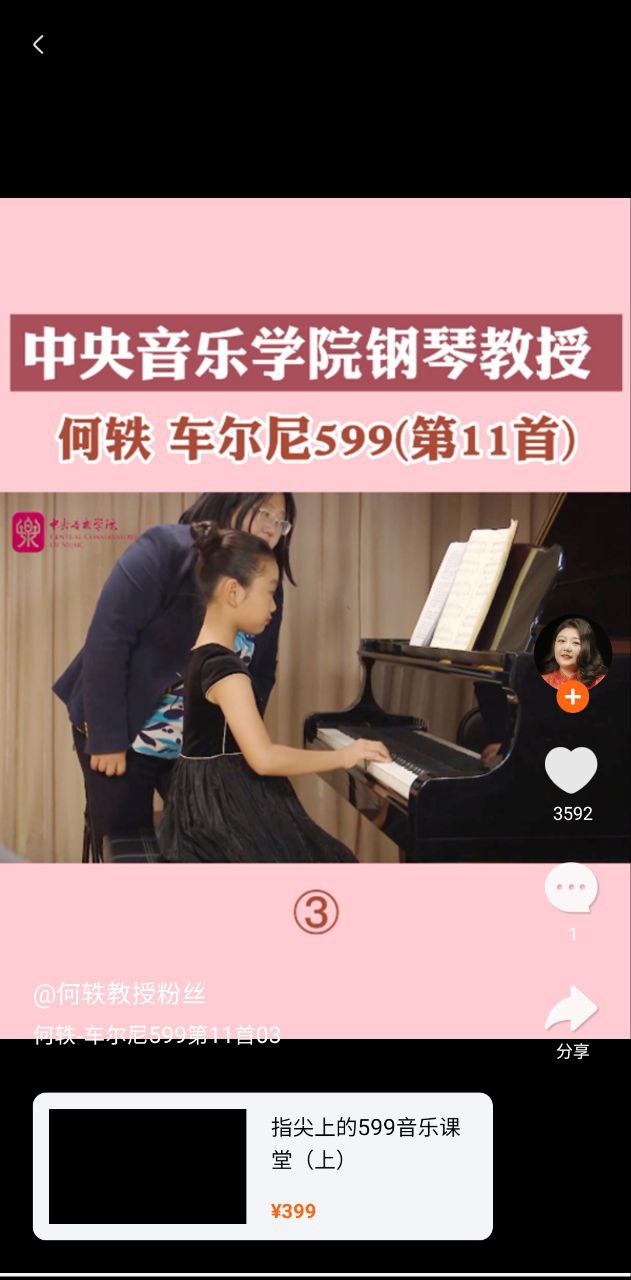Image resolution: width=631 pixels, height=1280 pixels.
Task: Open the 指尖上的599音乐课堂 course card
Action: [263, 1166]
